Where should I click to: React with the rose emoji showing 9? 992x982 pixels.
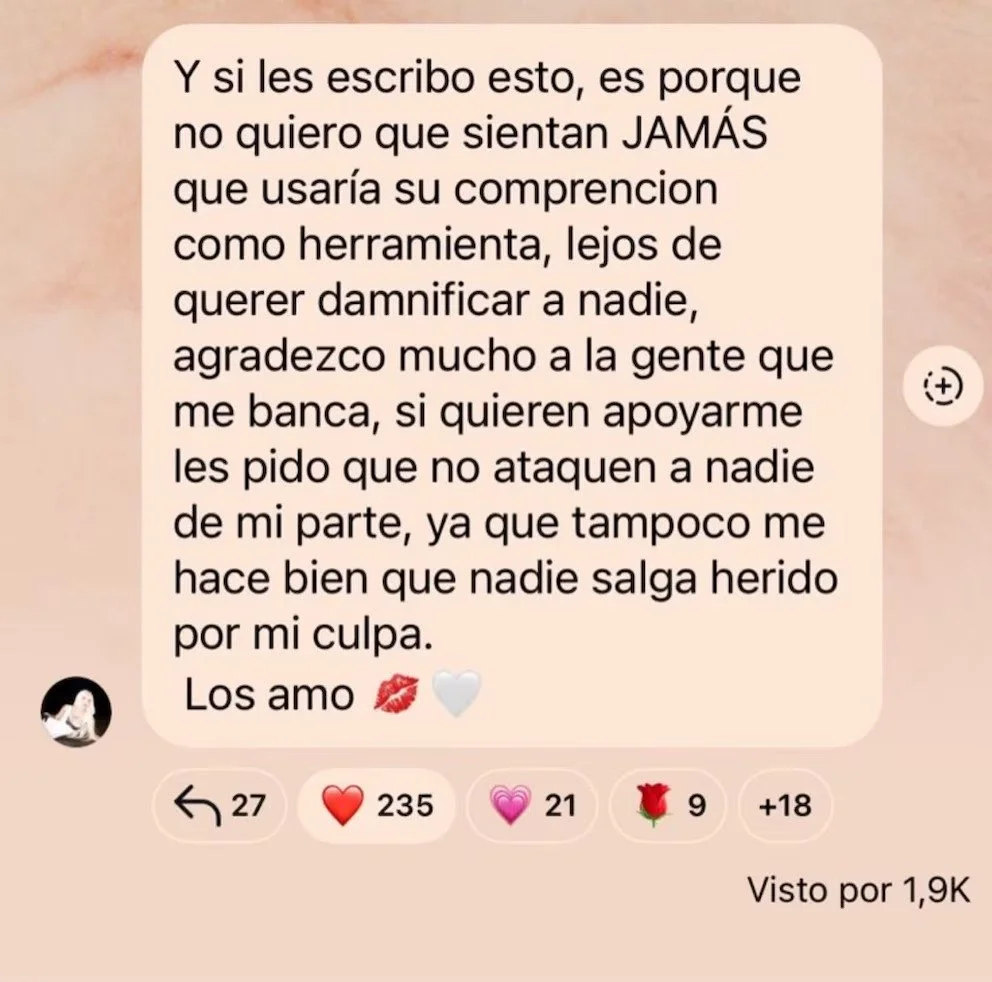(670, 805)
